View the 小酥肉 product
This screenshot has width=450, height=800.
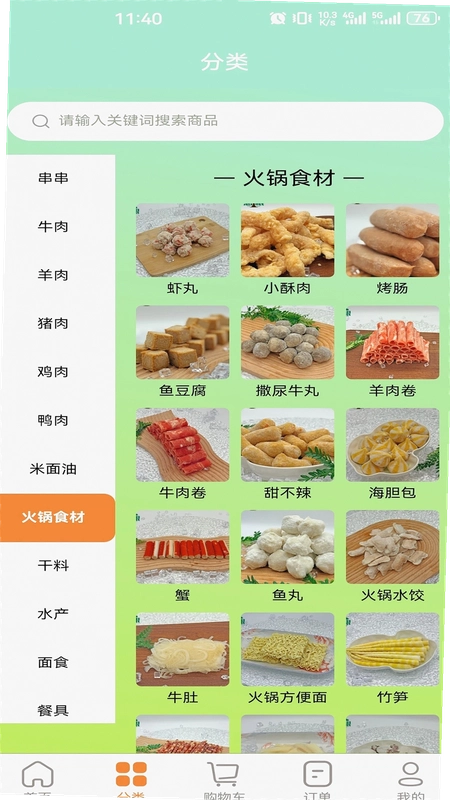pos(287,249)
